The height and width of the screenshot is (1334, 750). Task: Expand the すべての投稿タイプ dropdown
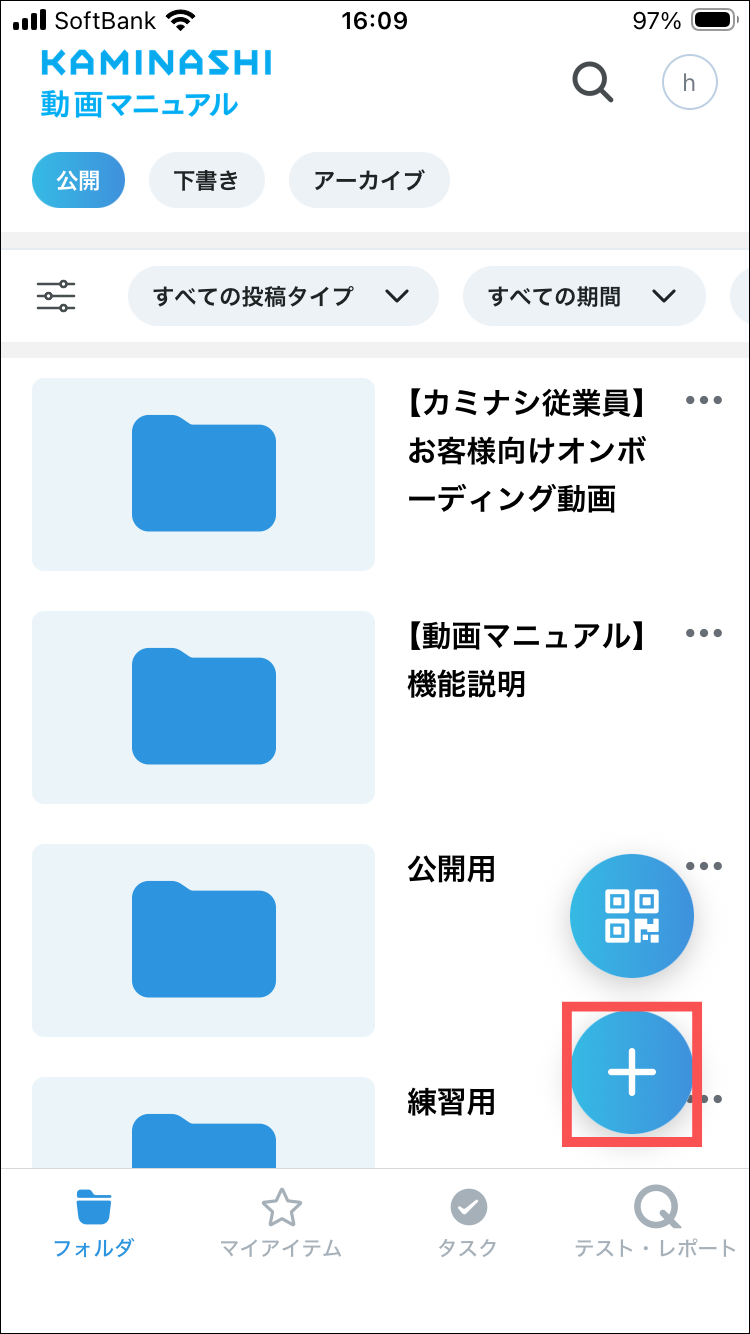tap(282, 296)
